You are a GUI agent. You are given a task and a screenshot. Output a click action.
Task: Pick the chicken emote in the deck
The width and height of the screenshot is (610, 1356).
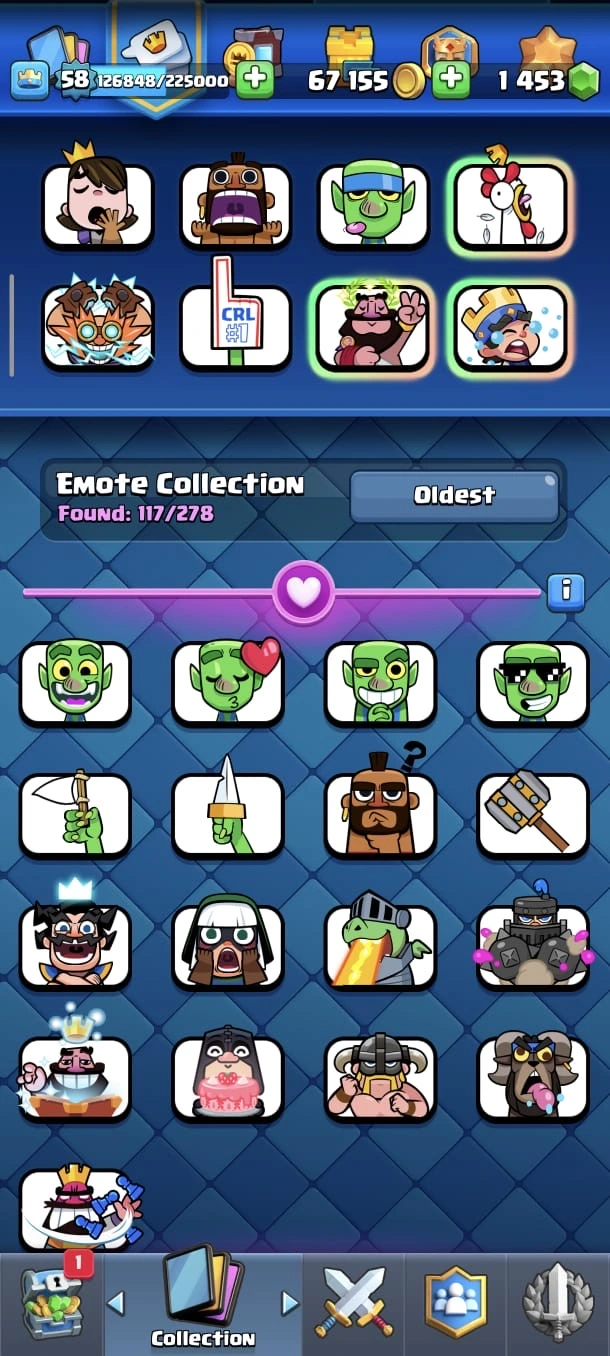(x=510, y=204)
